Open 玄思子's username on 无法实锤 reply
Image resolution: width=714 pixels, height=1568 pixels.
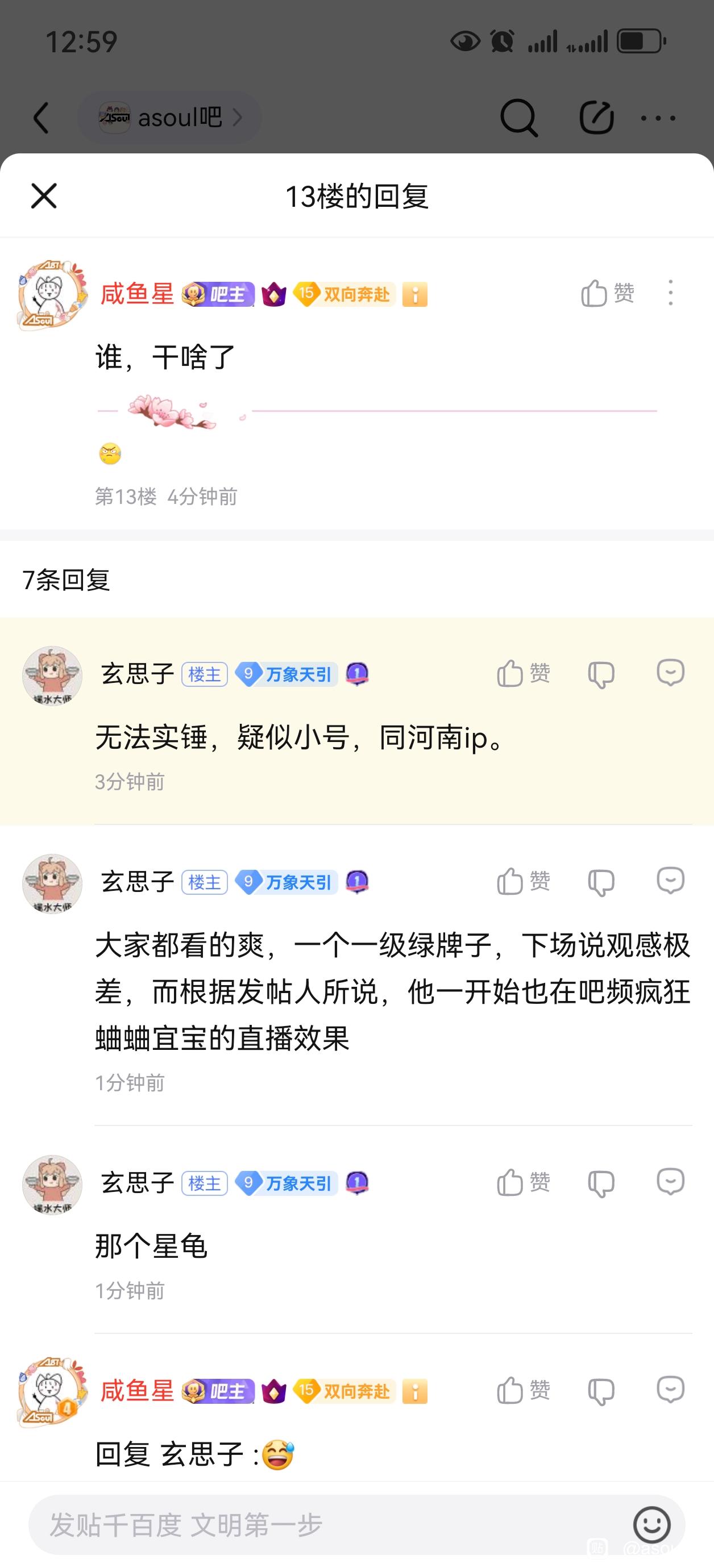coord(138,674)
